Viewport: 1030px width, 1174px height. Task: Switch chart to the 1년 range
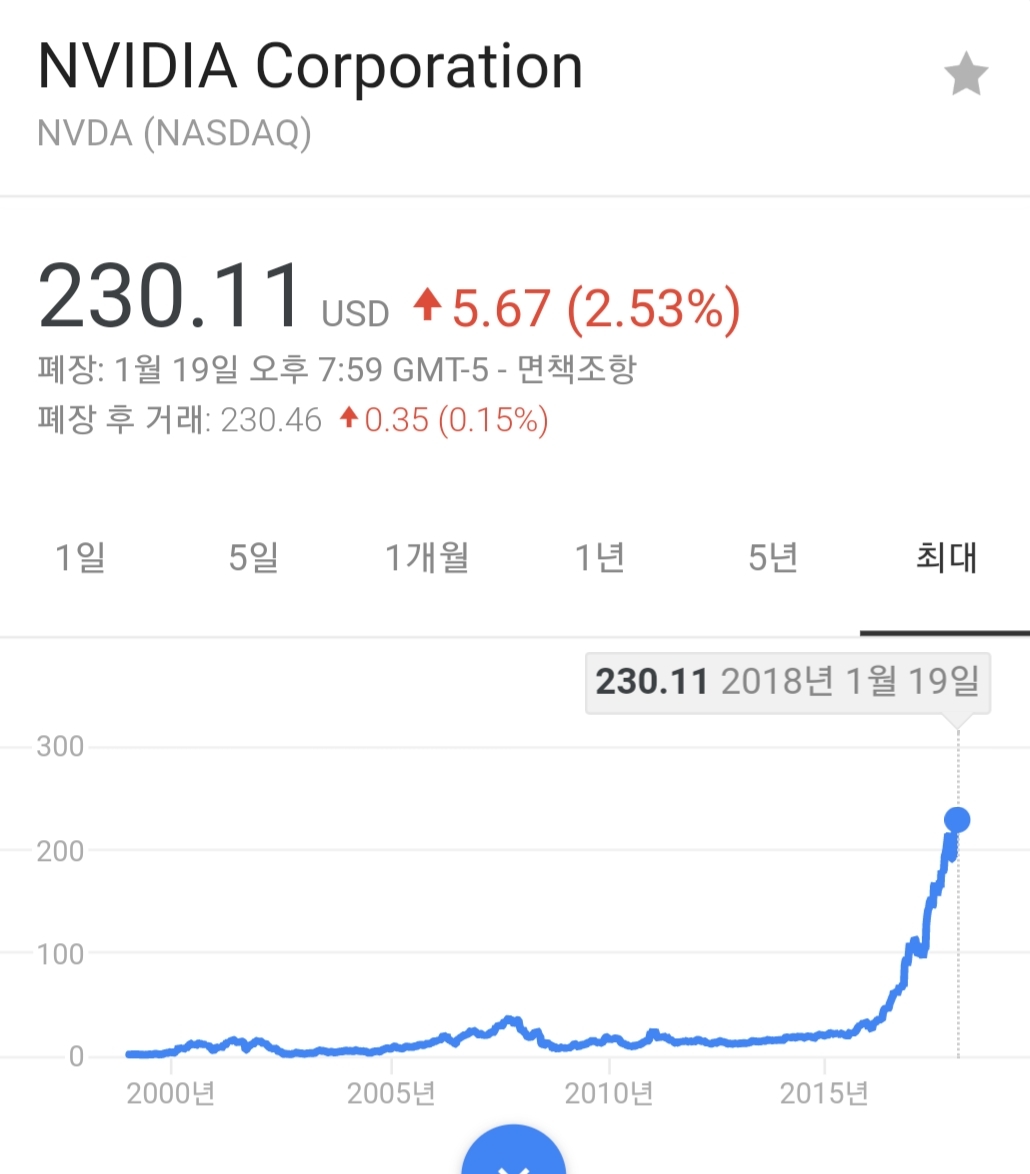(x=599, y=558)
